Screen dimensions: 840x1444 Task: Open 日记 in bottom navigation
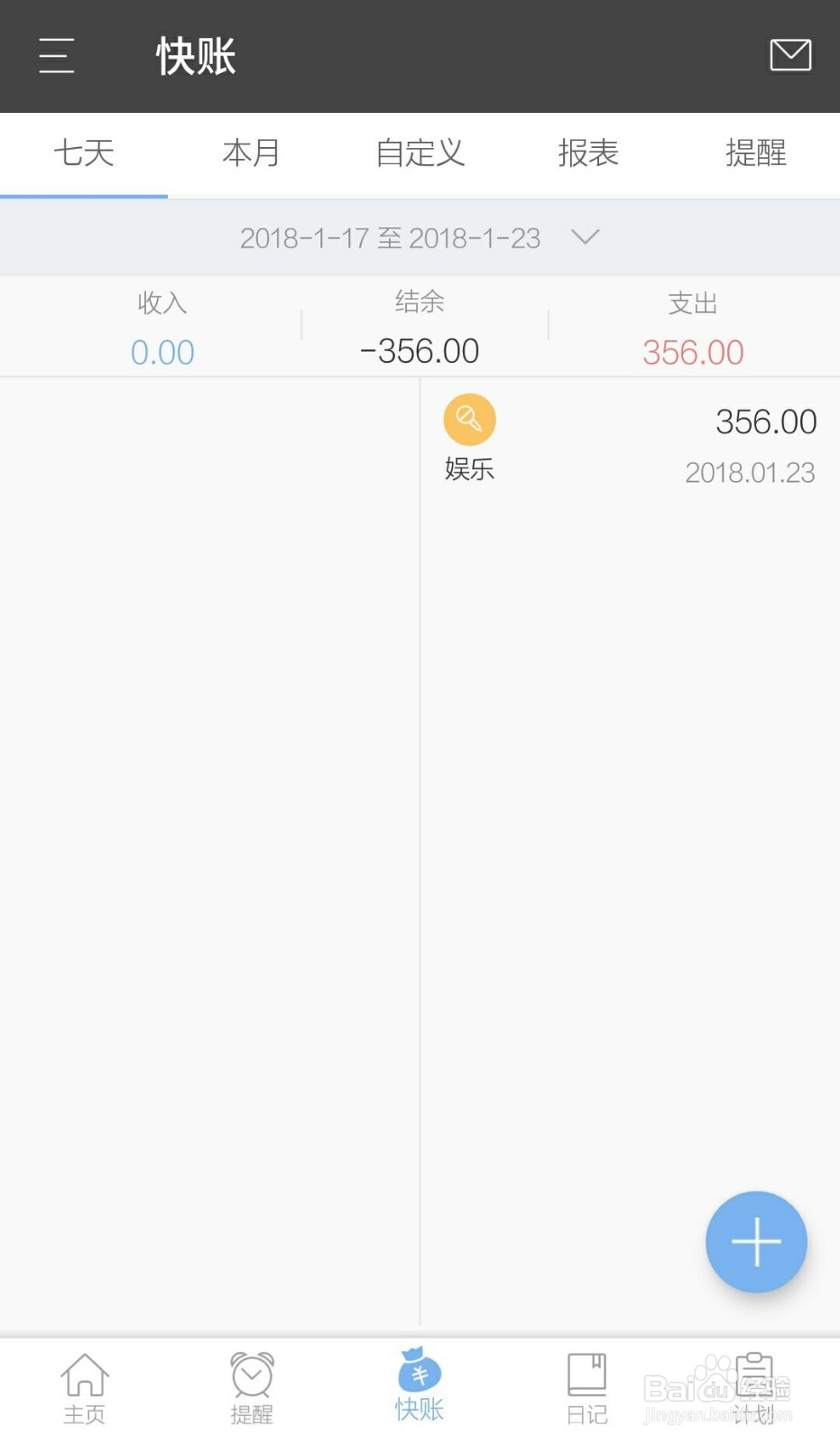(x=586, y=1389)
